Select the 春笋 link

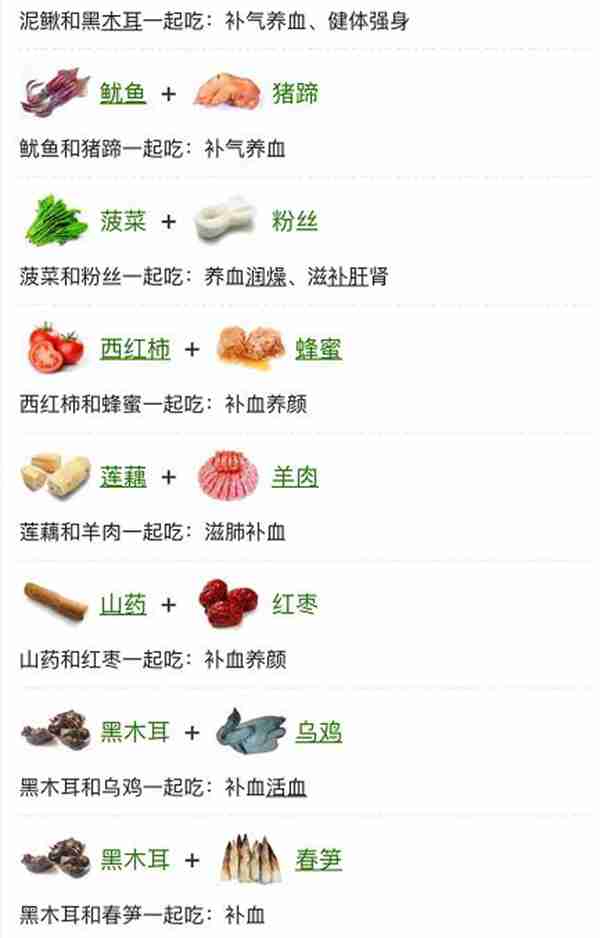(319, 859)
